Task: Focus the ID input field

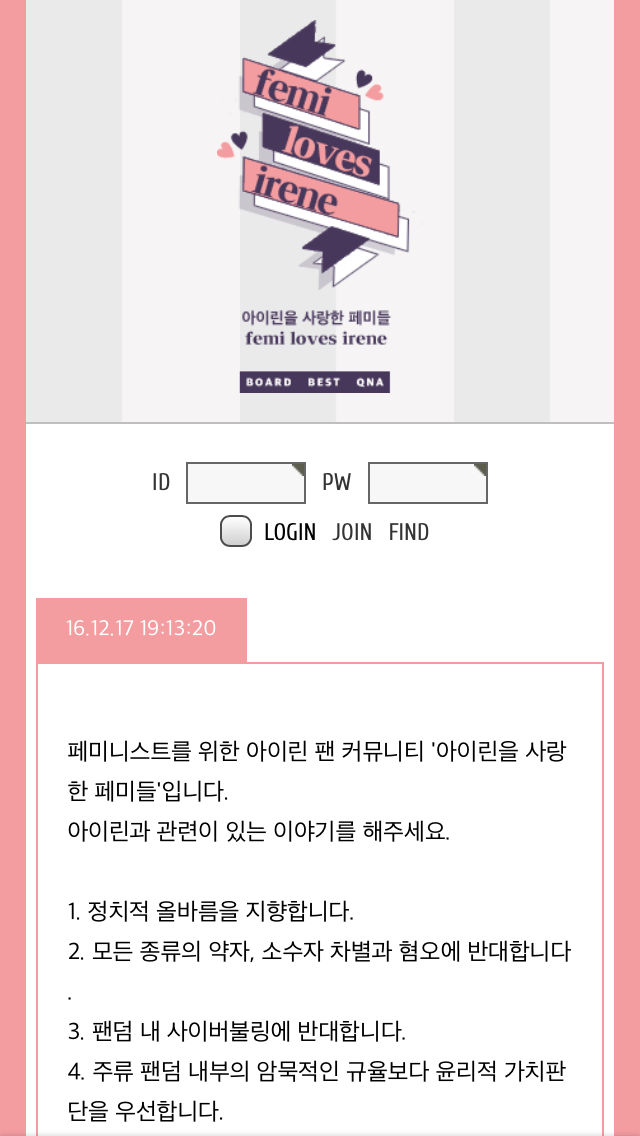Action: 246,483
